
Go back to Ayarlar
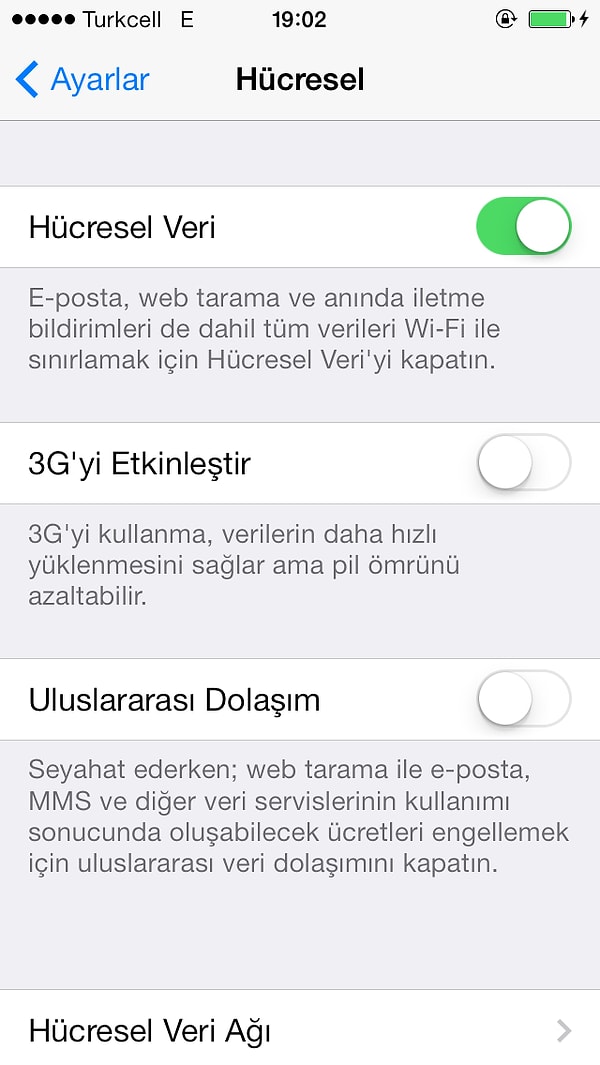[x=82, y=79]
